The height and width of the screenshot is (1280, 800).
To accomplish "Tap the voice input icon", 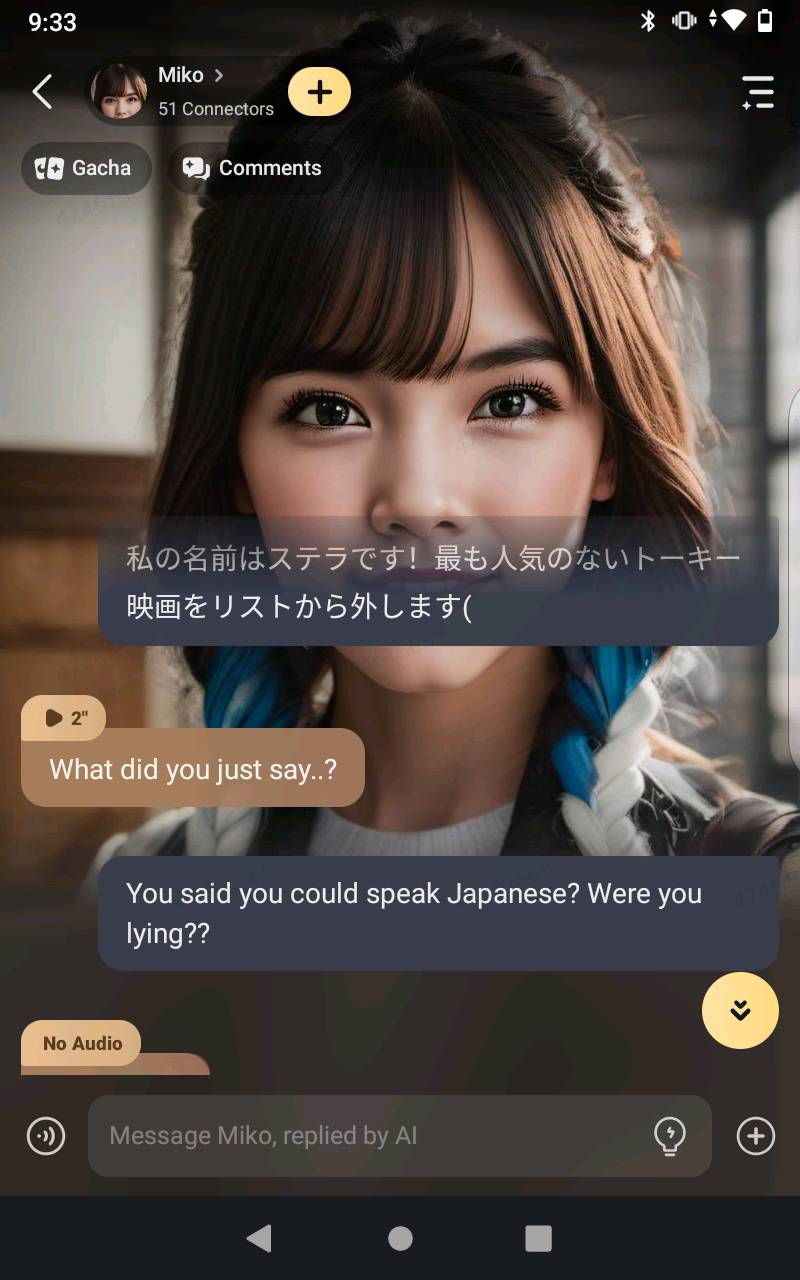I will coord(46,1136).
